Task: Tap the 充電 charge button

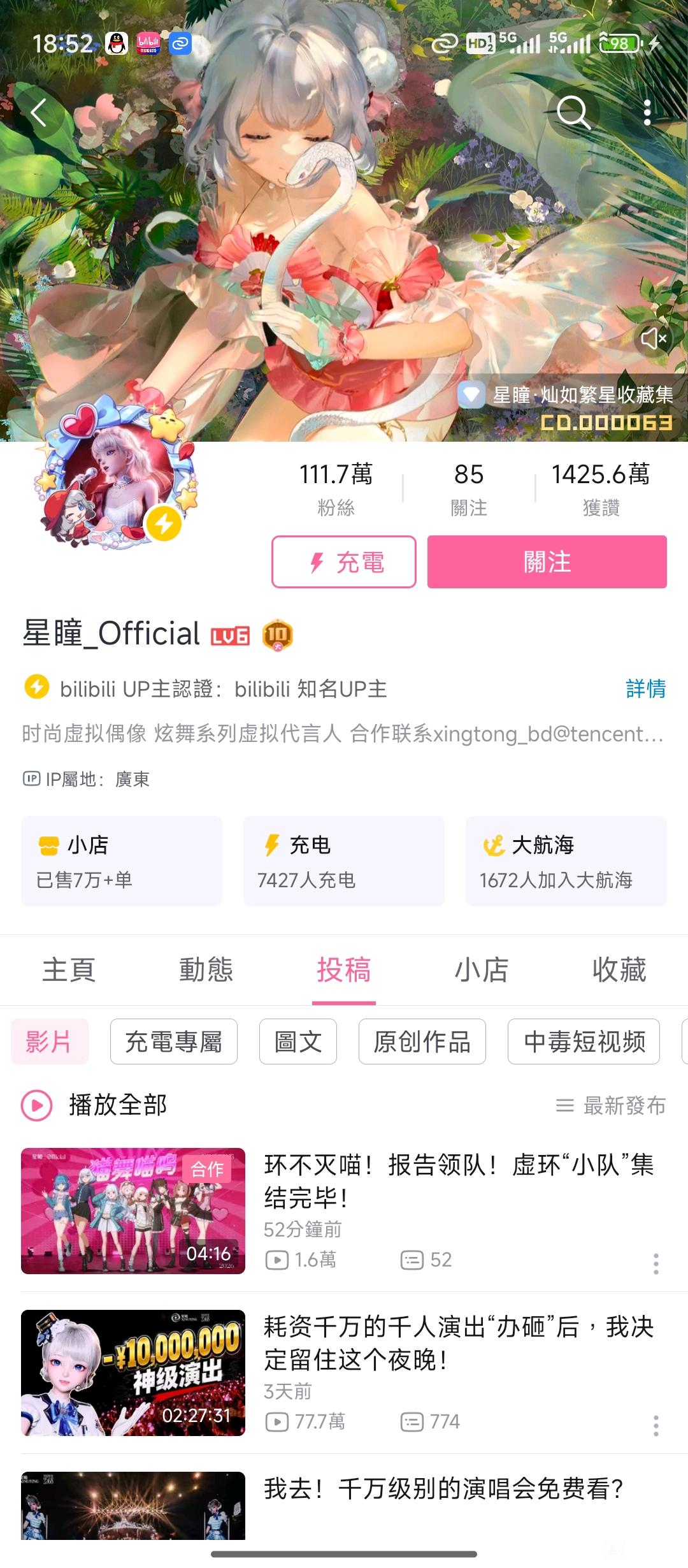Action: (x=344, y=562)
